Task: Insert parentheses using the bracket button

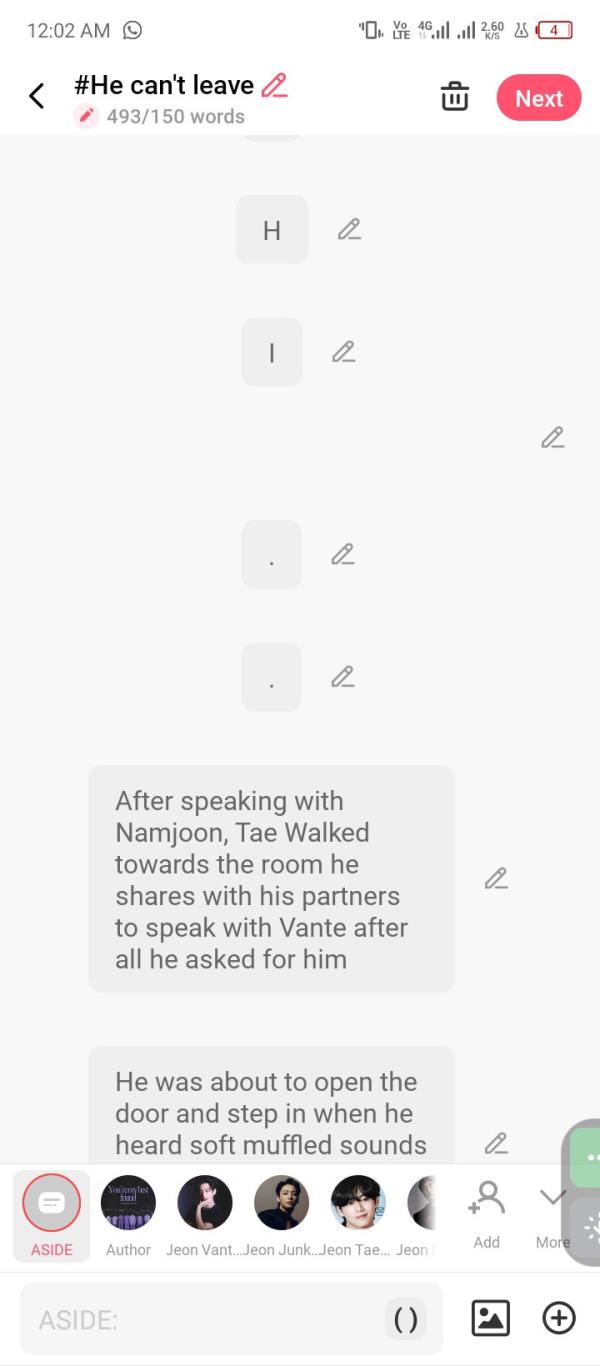Action: (x=405, y=1320)
